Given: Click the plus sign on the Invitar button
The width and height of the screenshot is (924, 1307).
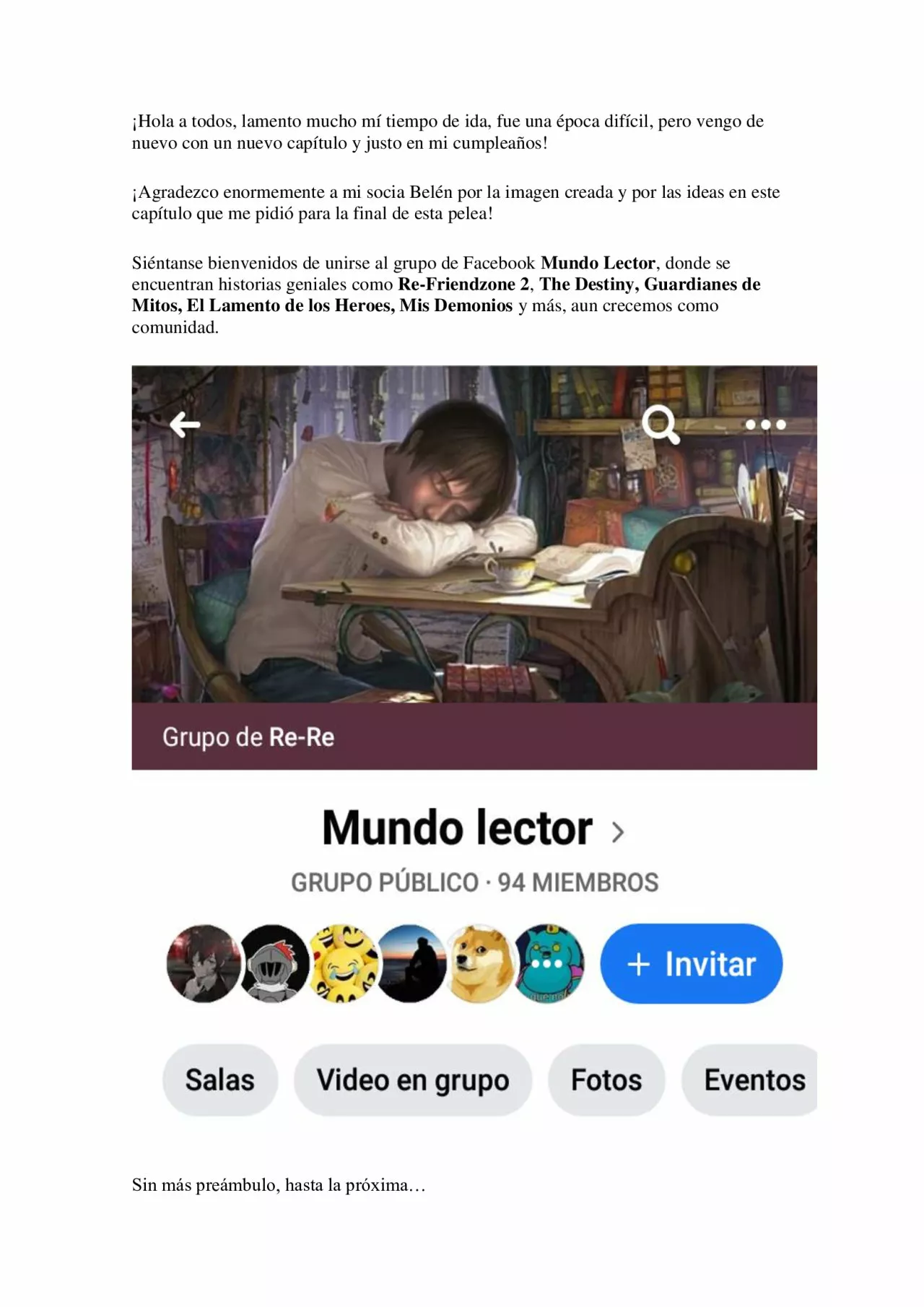Looking at the screenshot, I should tap(638, 963).
